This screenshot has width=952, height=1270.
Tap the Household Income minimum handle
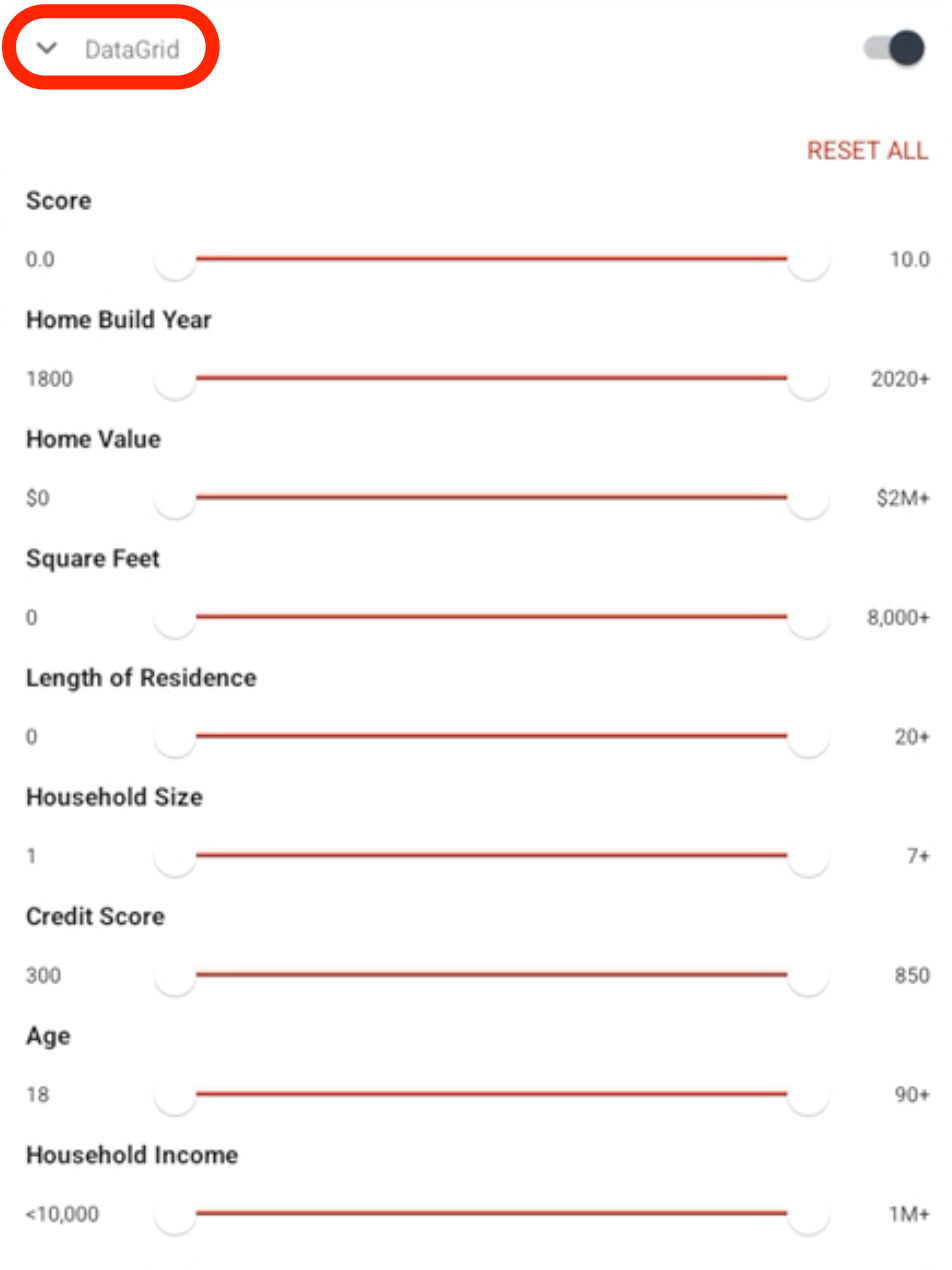(x=176, y=1214)
